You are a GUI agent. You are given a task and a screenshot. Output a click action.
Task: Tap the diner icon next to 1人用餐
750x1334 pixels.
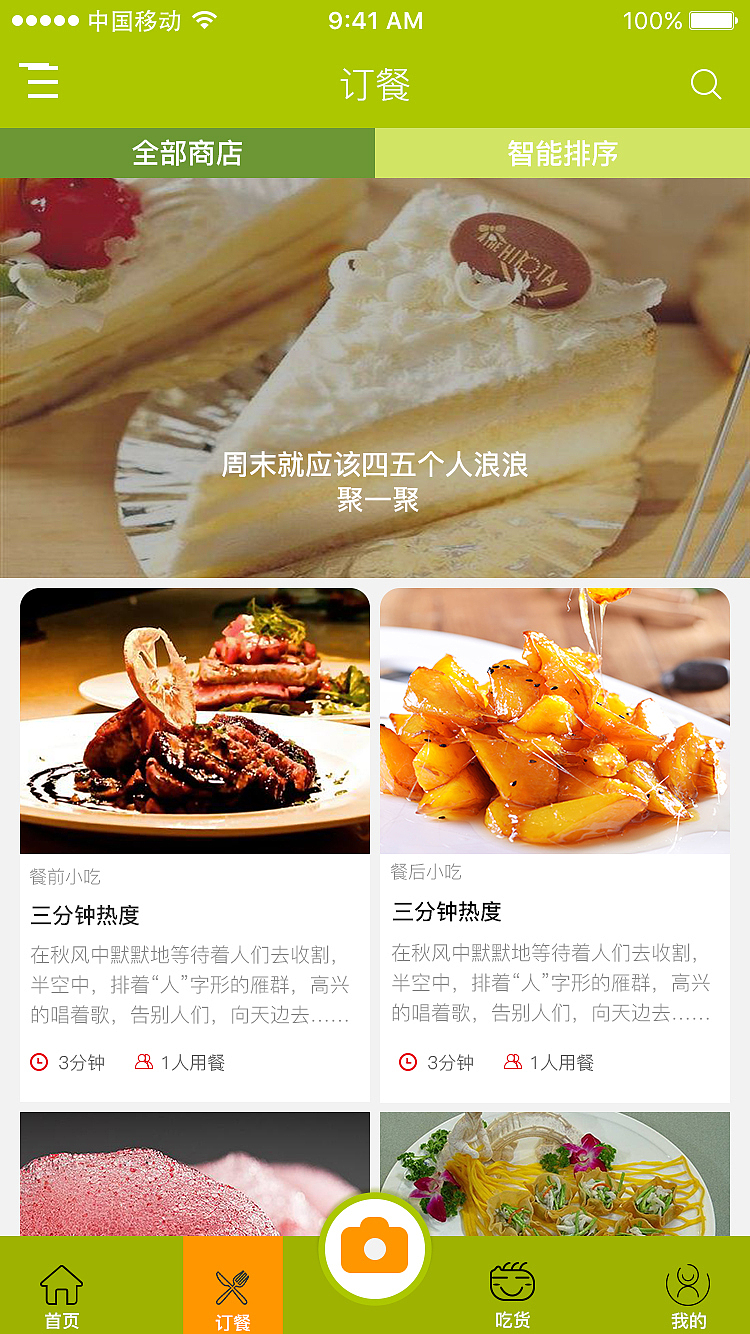[x=143, y=1062]
